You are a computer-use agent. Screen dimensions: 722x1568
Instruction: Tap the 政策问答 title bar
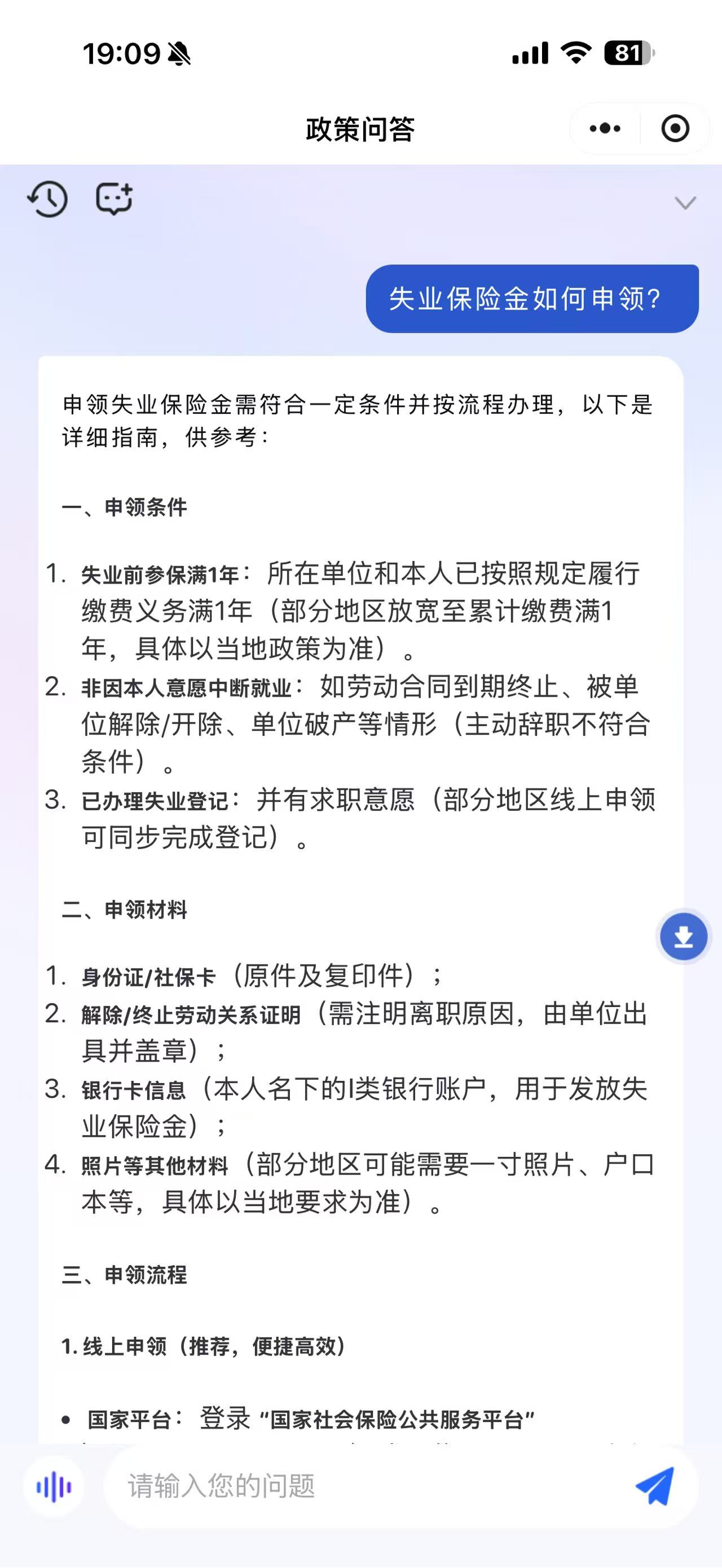tap(361, 129)
